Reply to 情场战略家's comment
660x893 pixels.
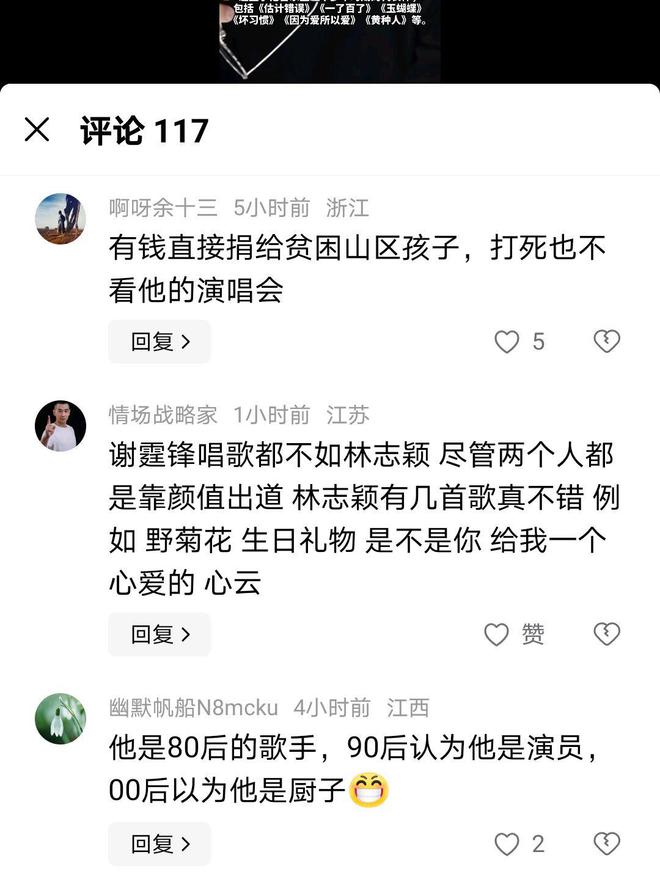point(159,634)
